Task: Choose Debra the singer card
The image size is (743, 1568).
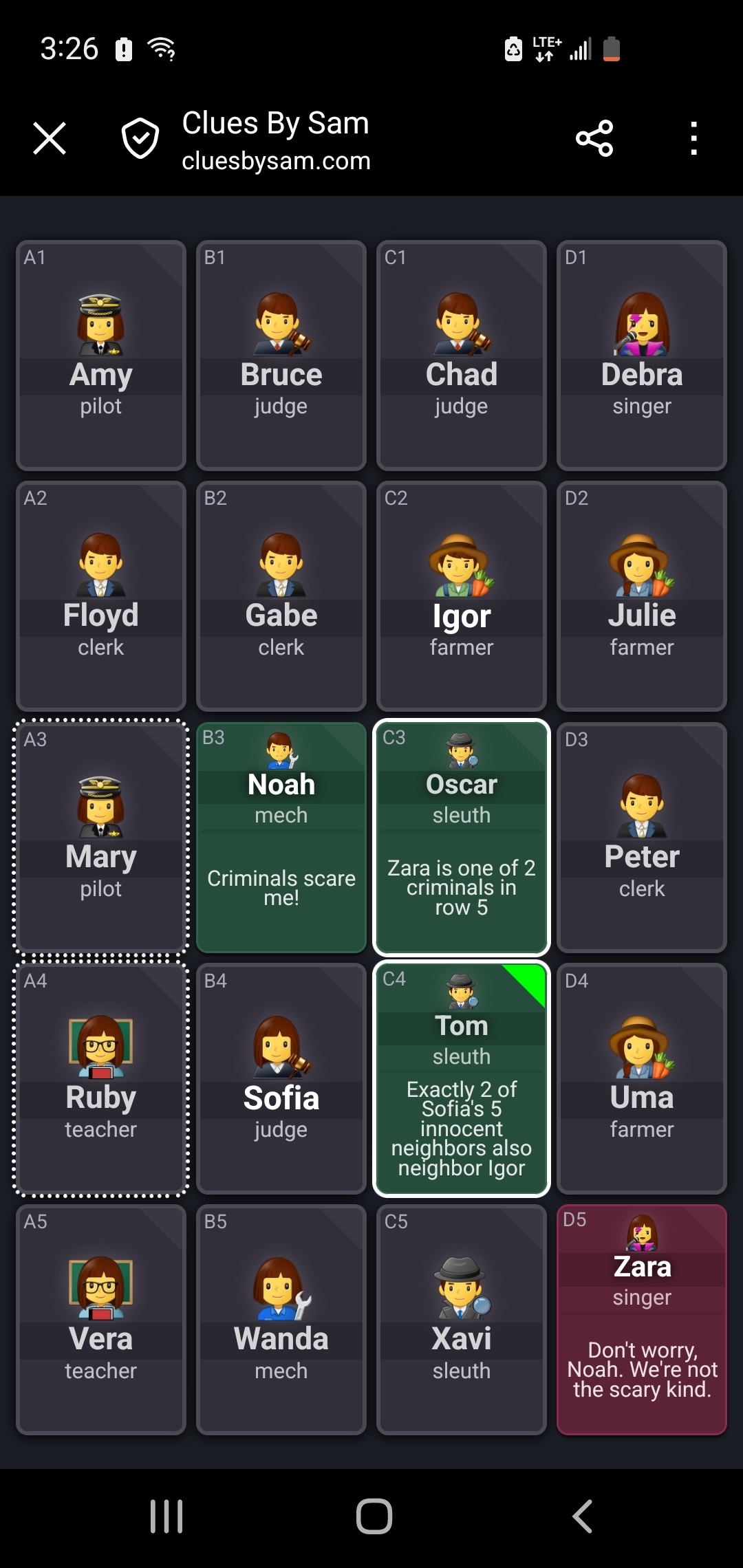Action: [x=642, y=356]
